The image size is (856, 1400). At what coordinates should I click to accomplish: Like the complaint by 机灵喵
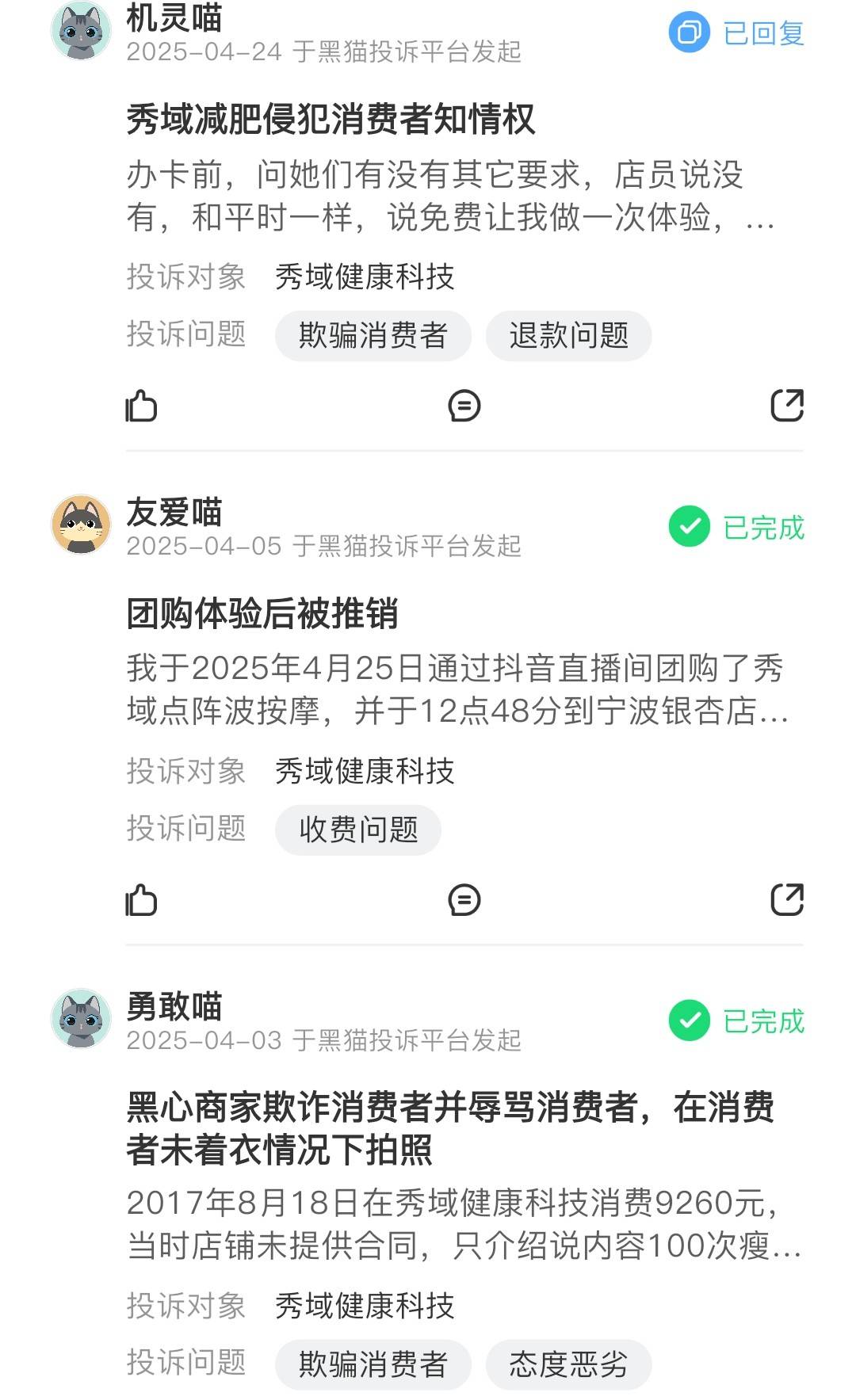(142, 406)
